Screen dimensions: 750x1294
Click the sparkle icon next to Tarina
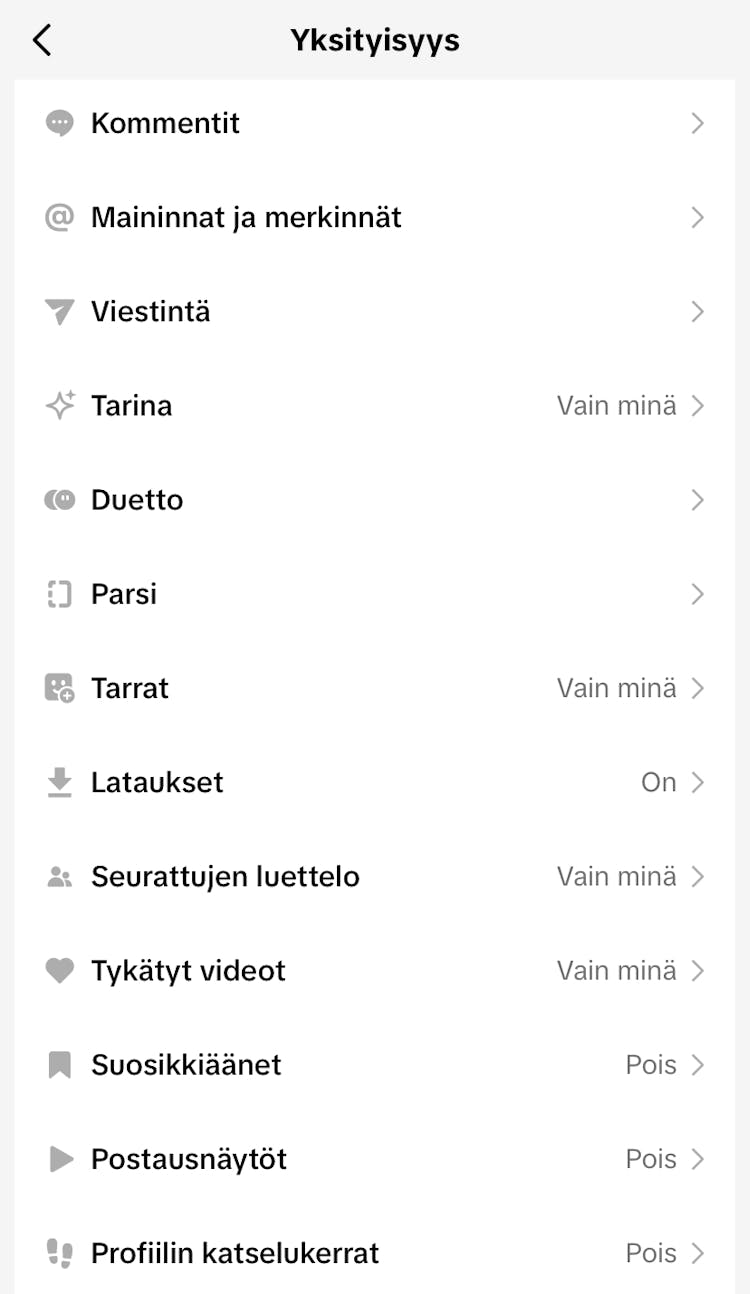tap(60, 405)
